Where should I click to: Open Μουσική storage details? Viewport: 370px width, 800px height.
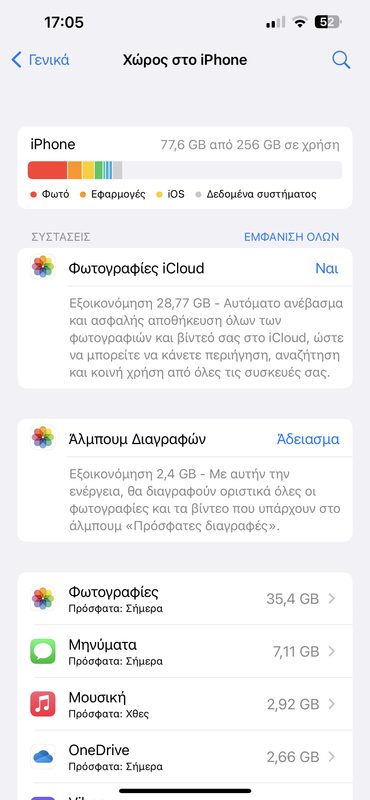point(185,704)
